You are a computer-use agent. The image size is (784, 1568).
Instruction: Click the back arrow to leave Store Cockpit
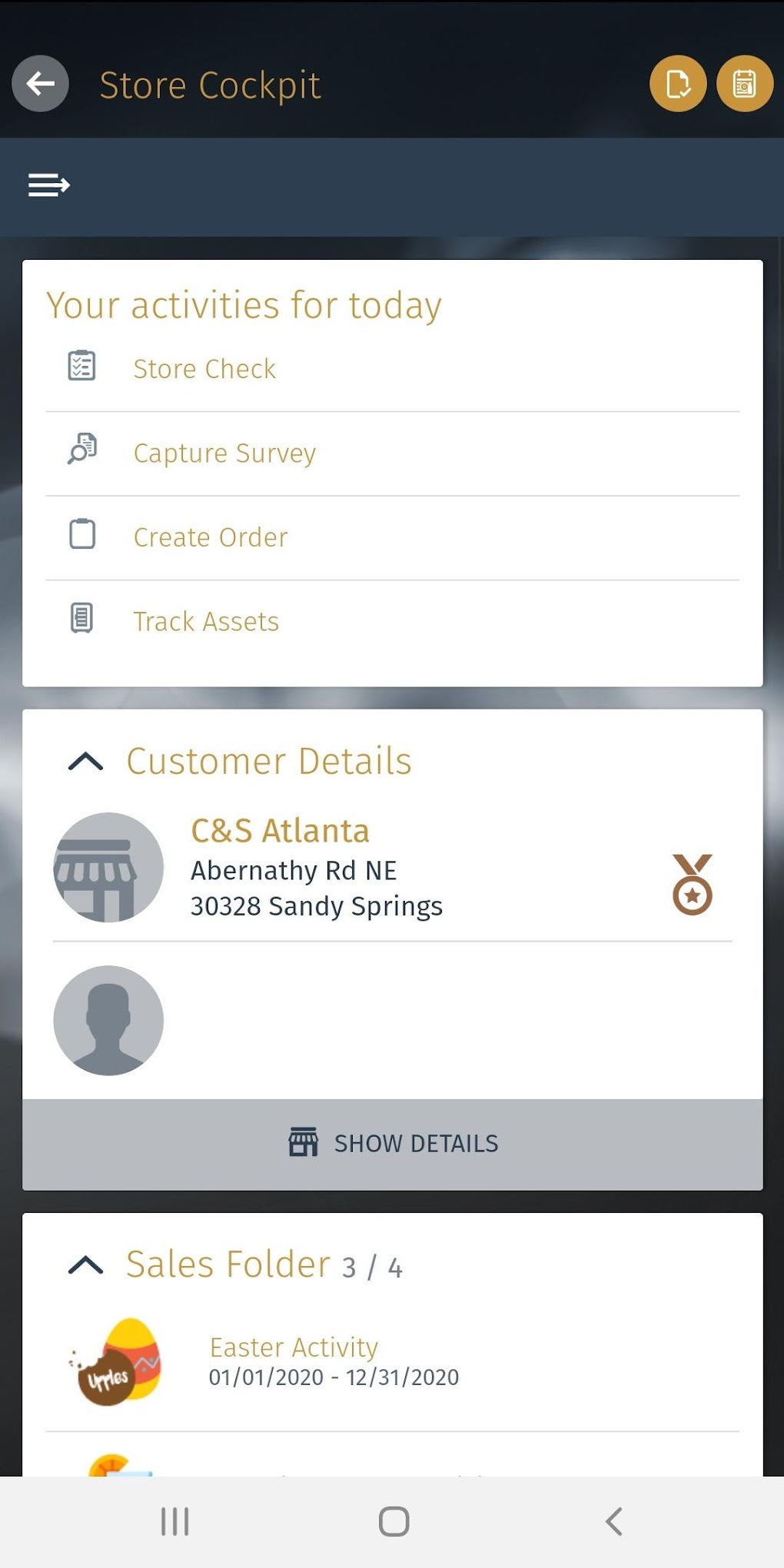point(40,83)
